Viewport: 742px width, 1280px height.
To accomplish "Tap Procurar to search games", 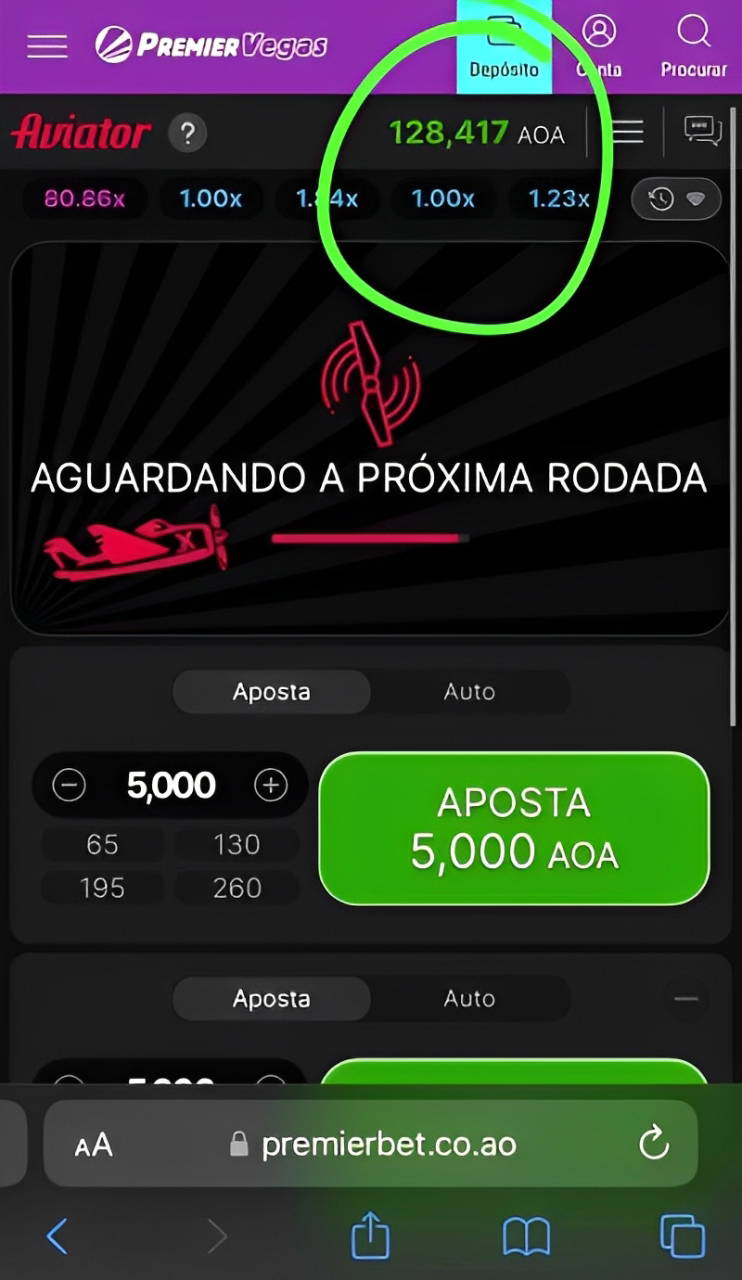I will click(693, 46).
